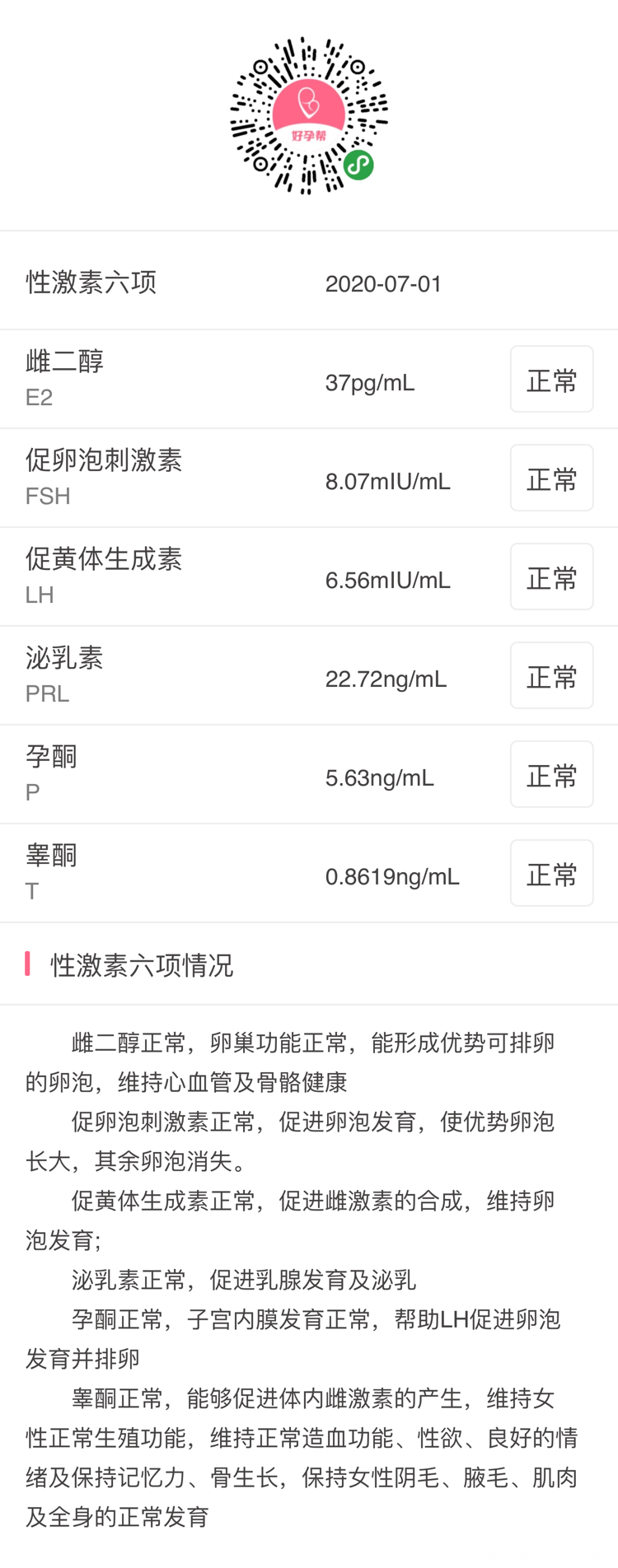Click the green WeChat mini-program icon
618x1568 pixels.
[356, 165]
